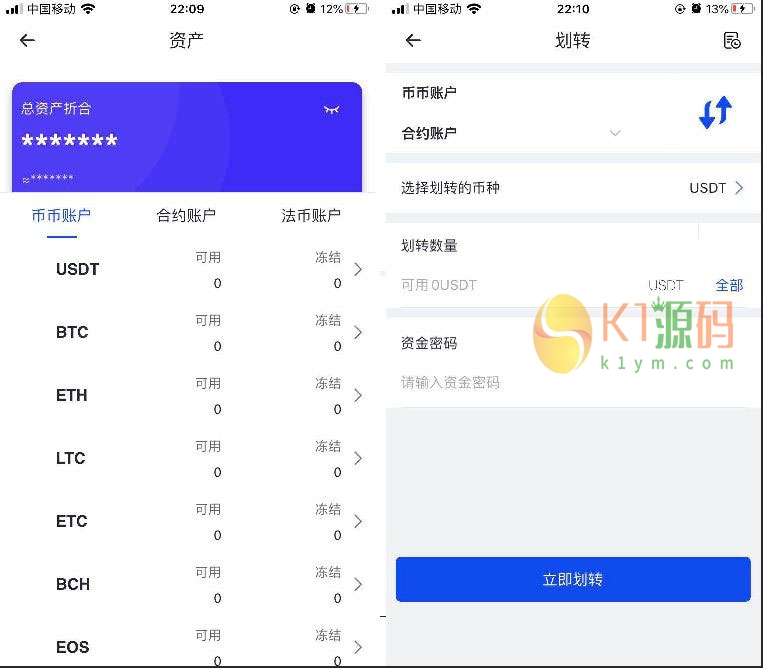This screenshot has width=763, height=668.
Task: Select 全部 to transfer all
Action: (729, 285)
